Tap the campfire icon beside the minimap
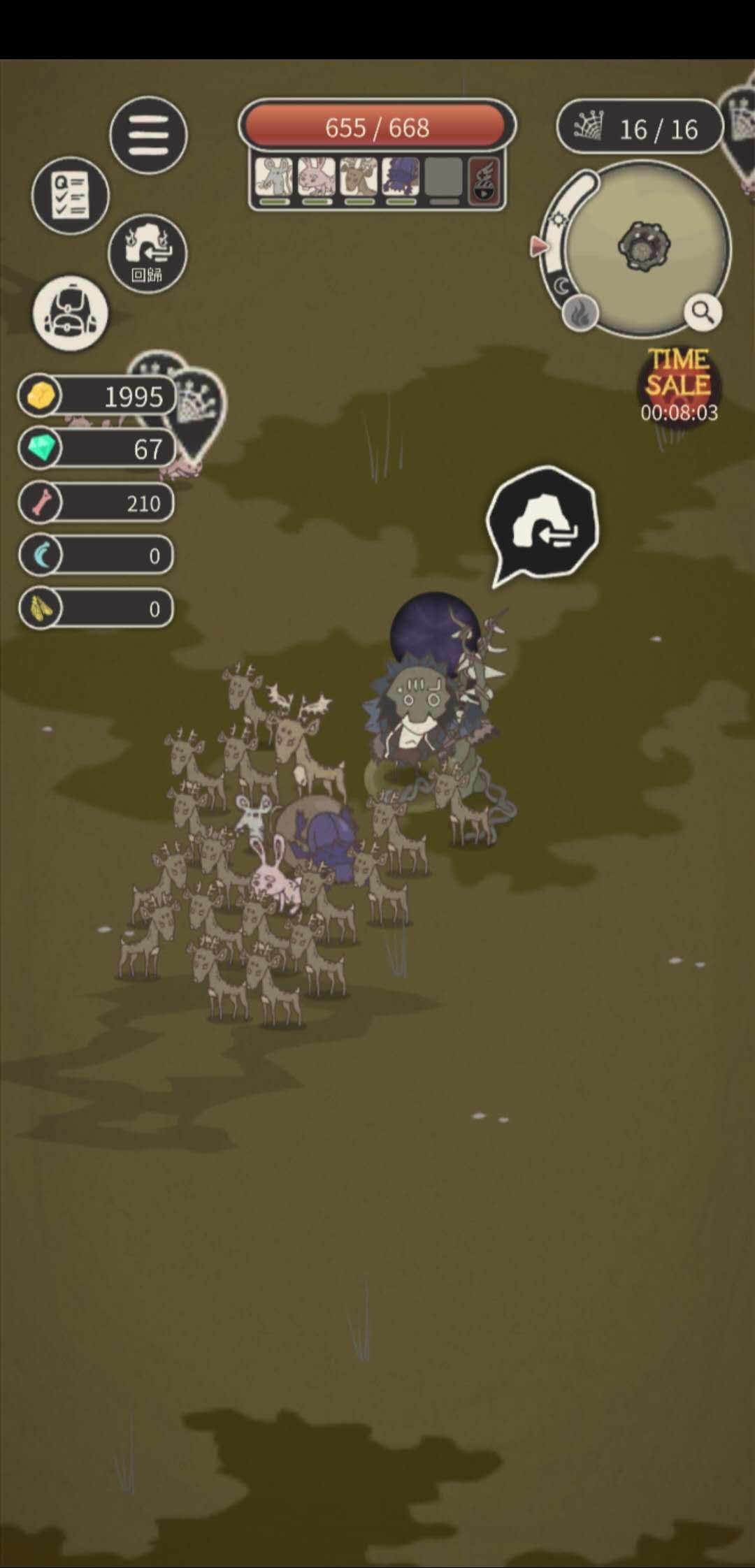 coord(580,314)
